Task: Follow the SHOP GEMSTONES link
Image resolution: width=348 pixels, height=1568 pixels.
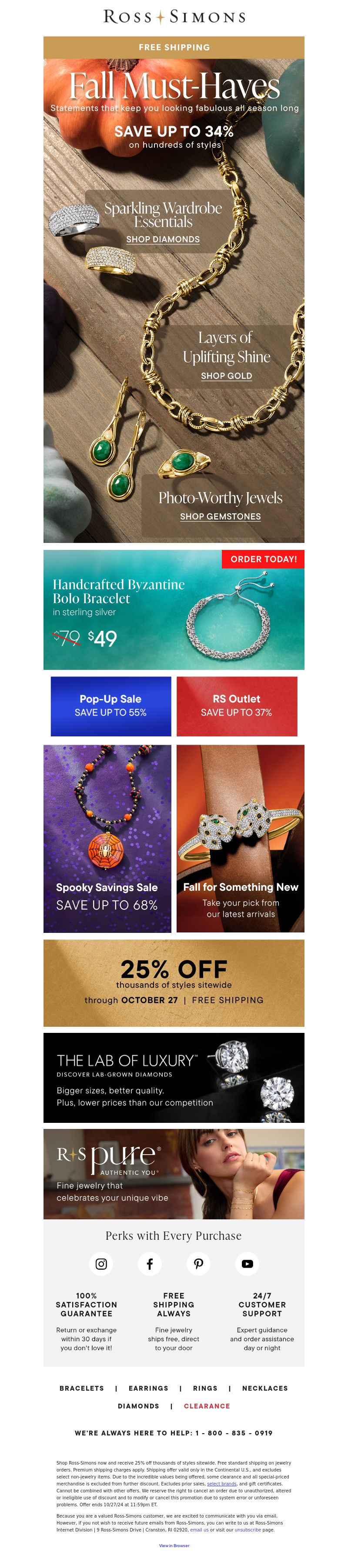Action: click(x=220, y=516)
